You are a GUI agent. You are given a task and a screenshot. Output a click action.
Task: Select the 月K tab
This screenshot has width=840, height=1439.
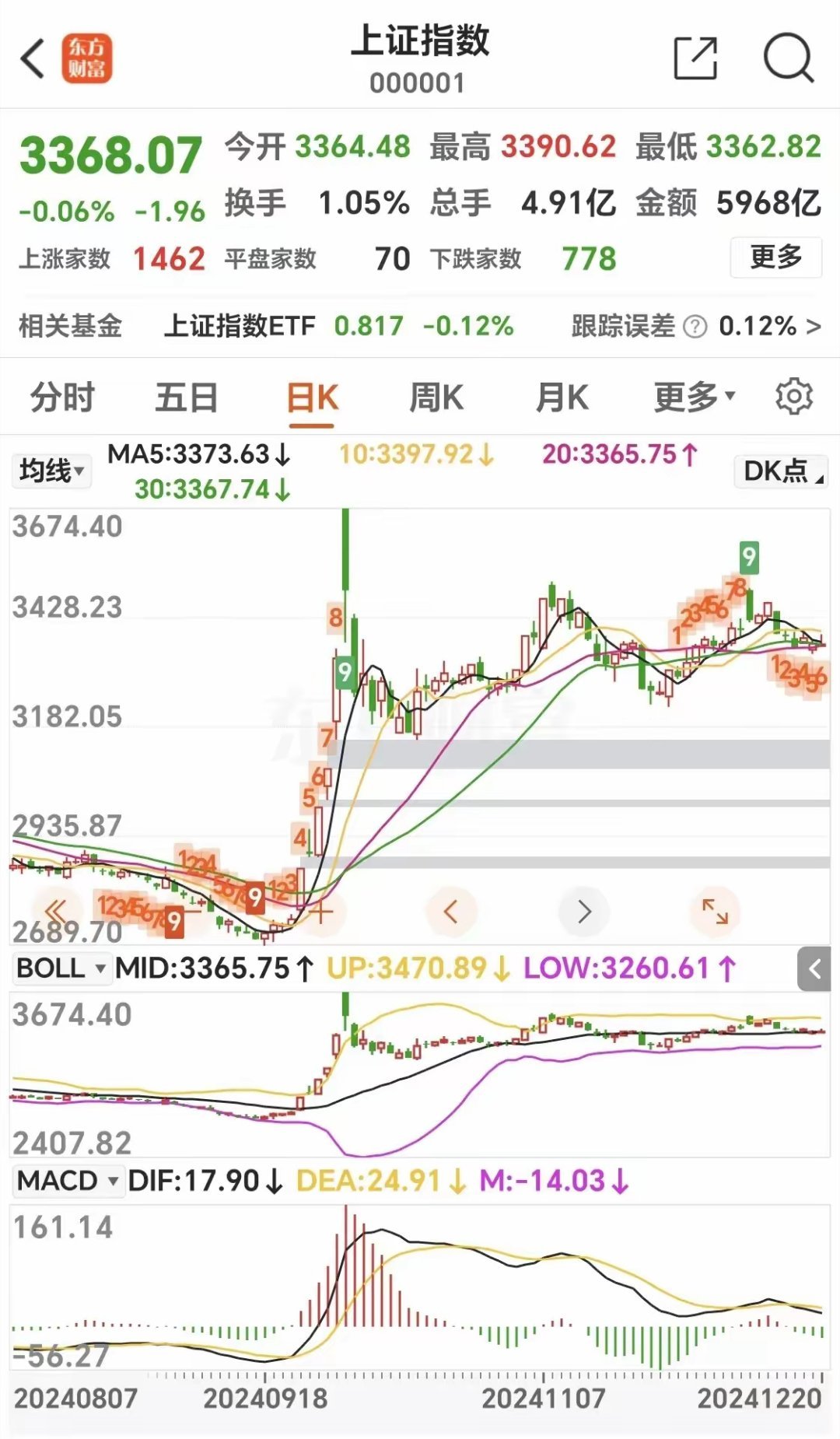pos(562,398)
